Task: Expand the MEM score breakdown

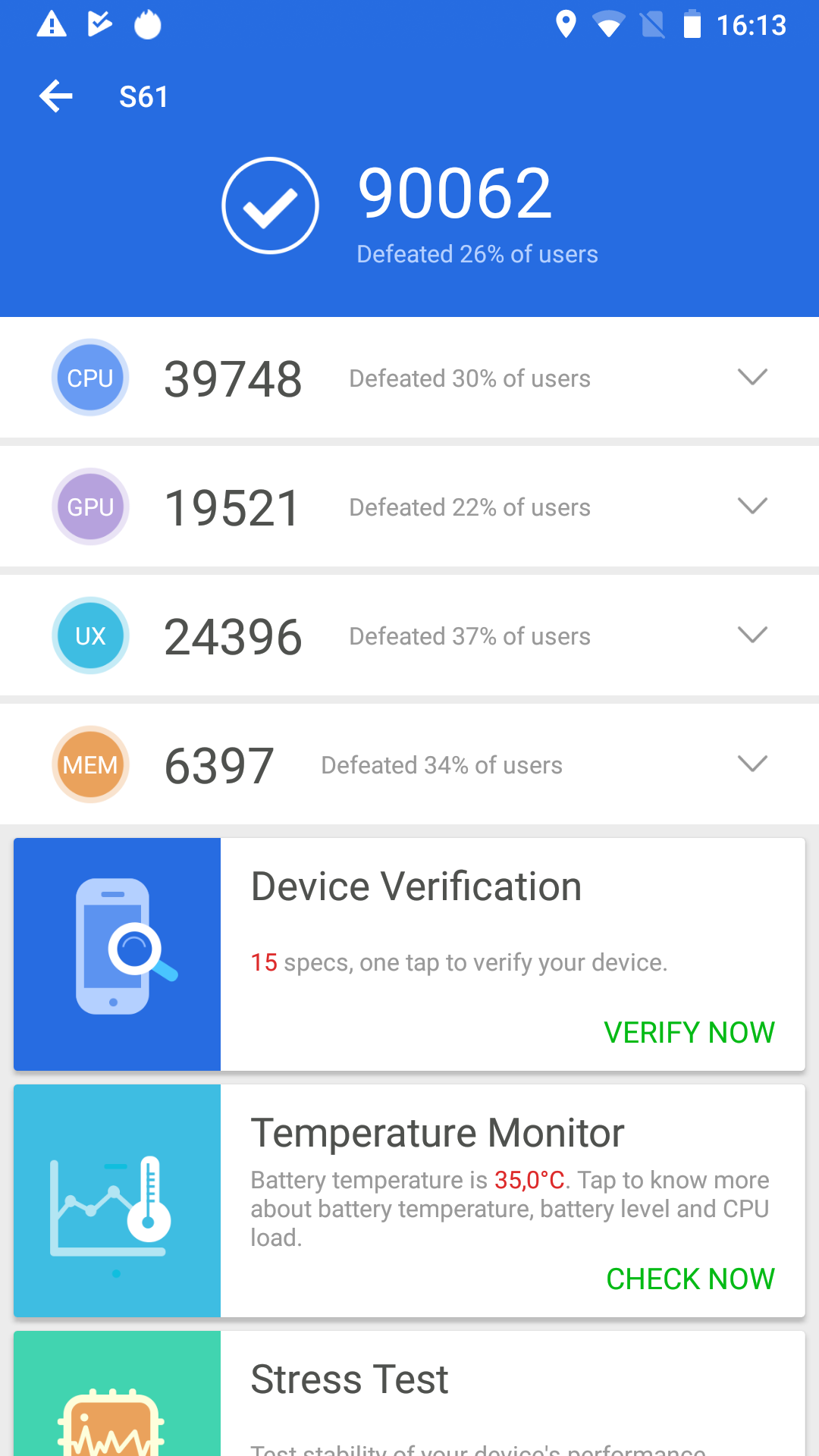Action: pyautogui.click(x=752, y=764)
